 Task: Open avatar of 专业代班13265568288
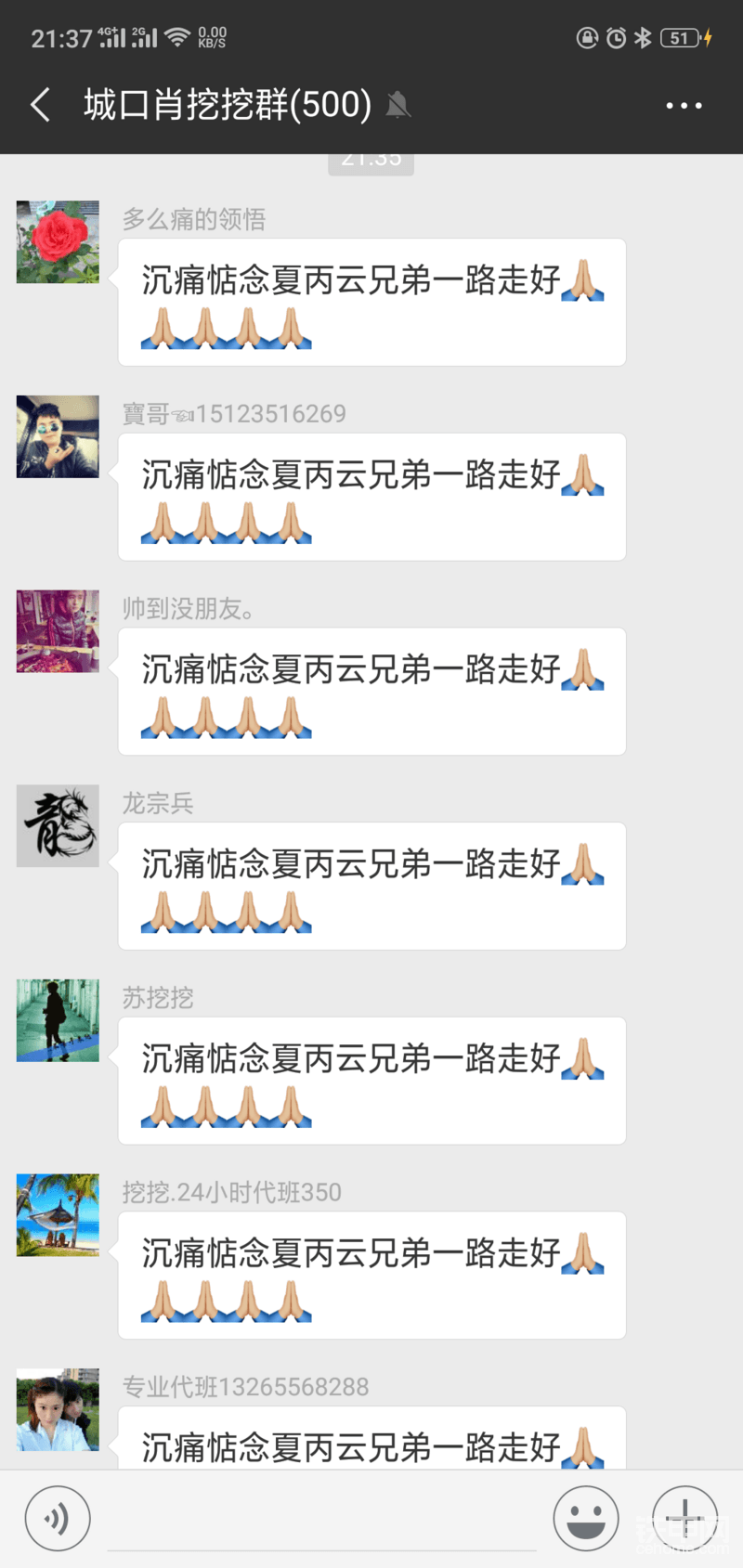pos(58,1409)
